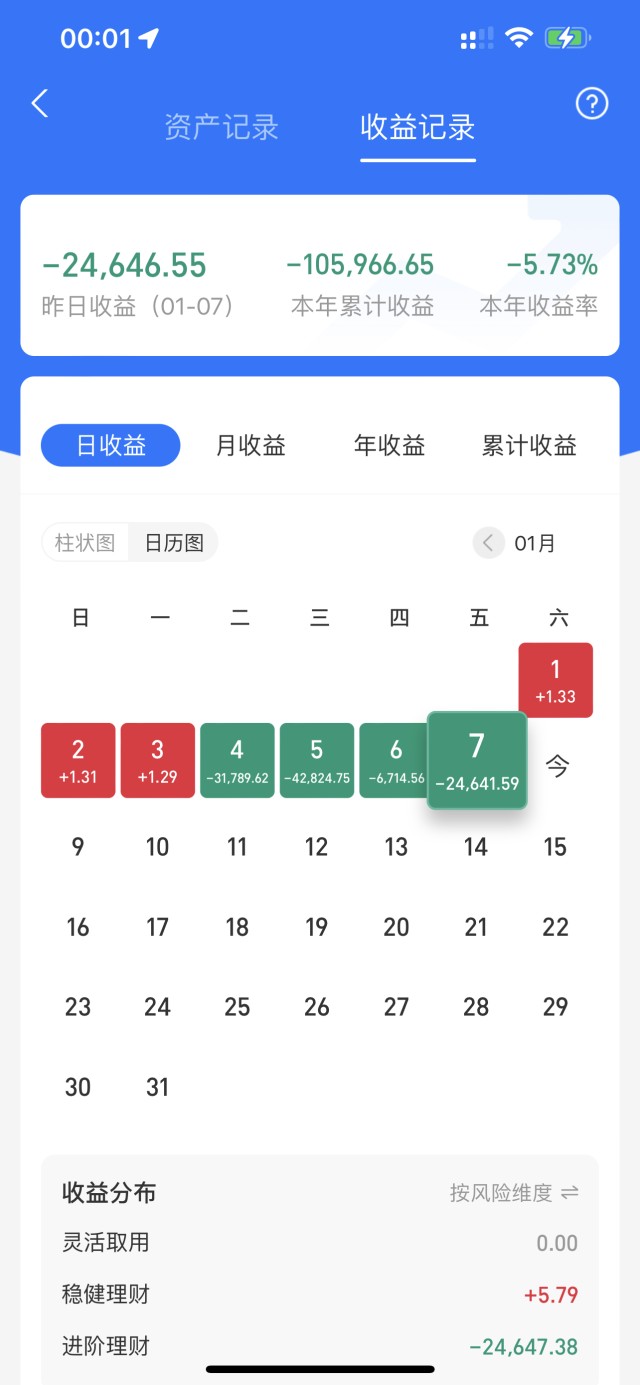This screenshot has height=1385, width=640.
Task: Select day 7 showing -24,641.59
Action: coord(477,760)
